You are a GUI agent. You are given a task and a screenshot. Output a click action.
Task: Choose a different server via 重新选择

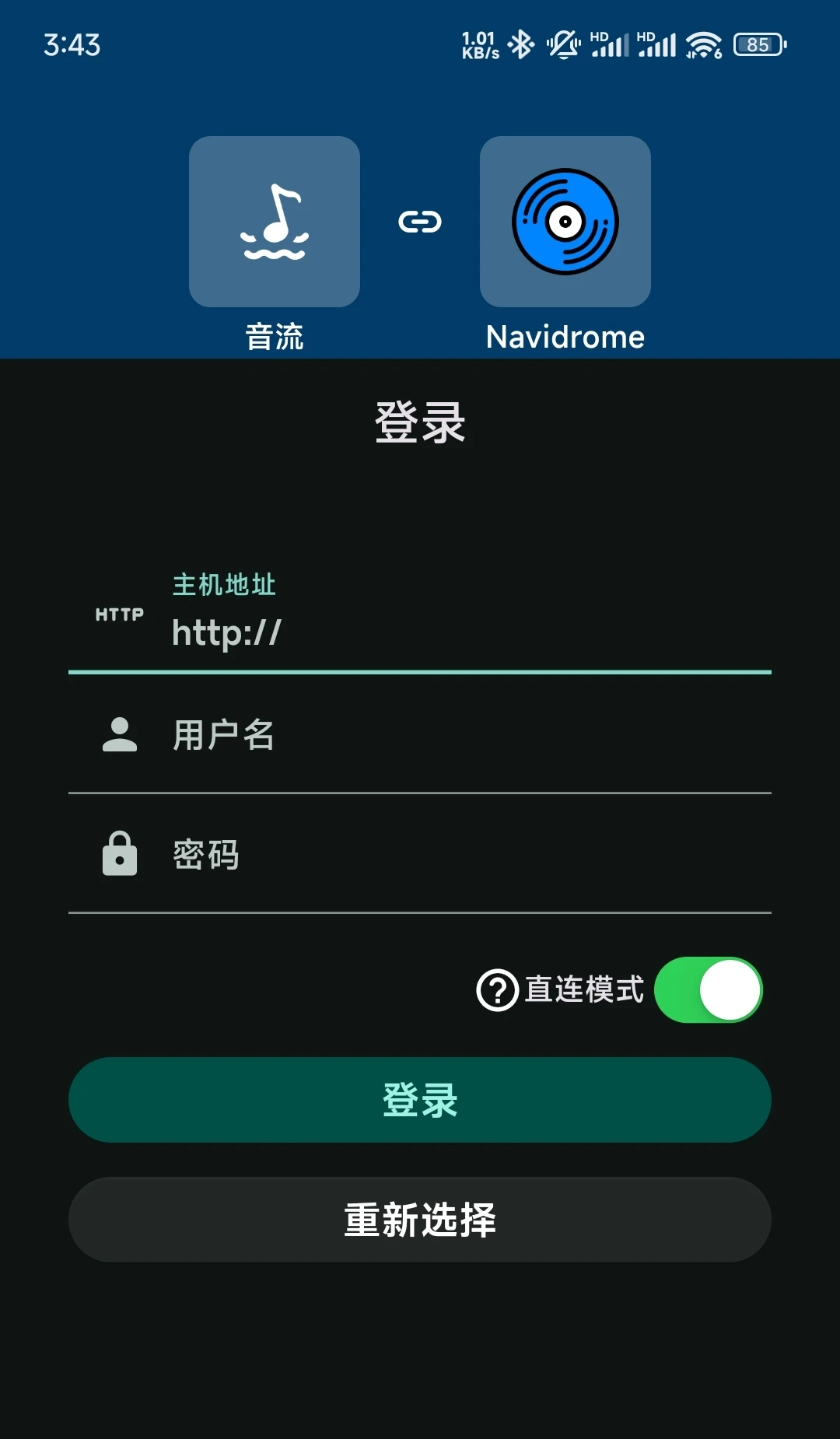[x=420, y=1220]
